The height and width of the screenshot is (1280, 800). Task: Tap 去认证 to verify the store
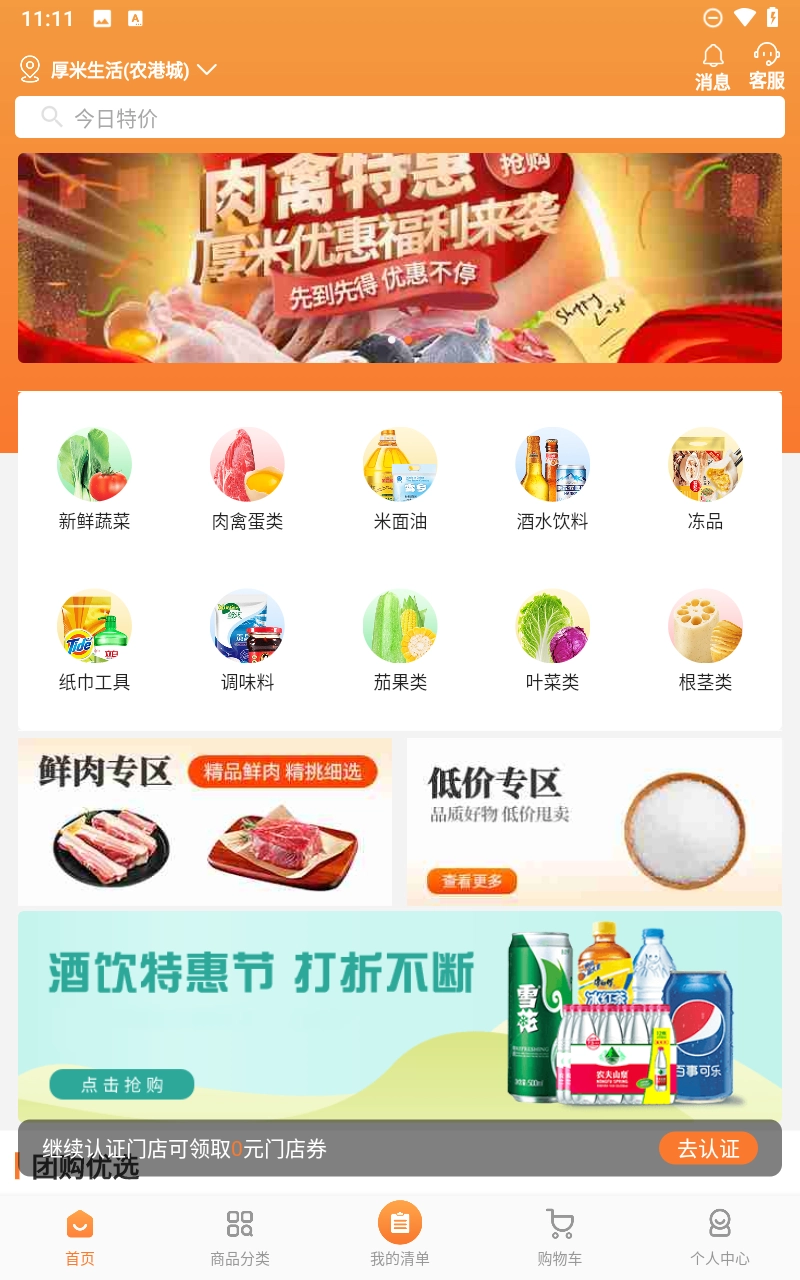(x=708, y=1149)
